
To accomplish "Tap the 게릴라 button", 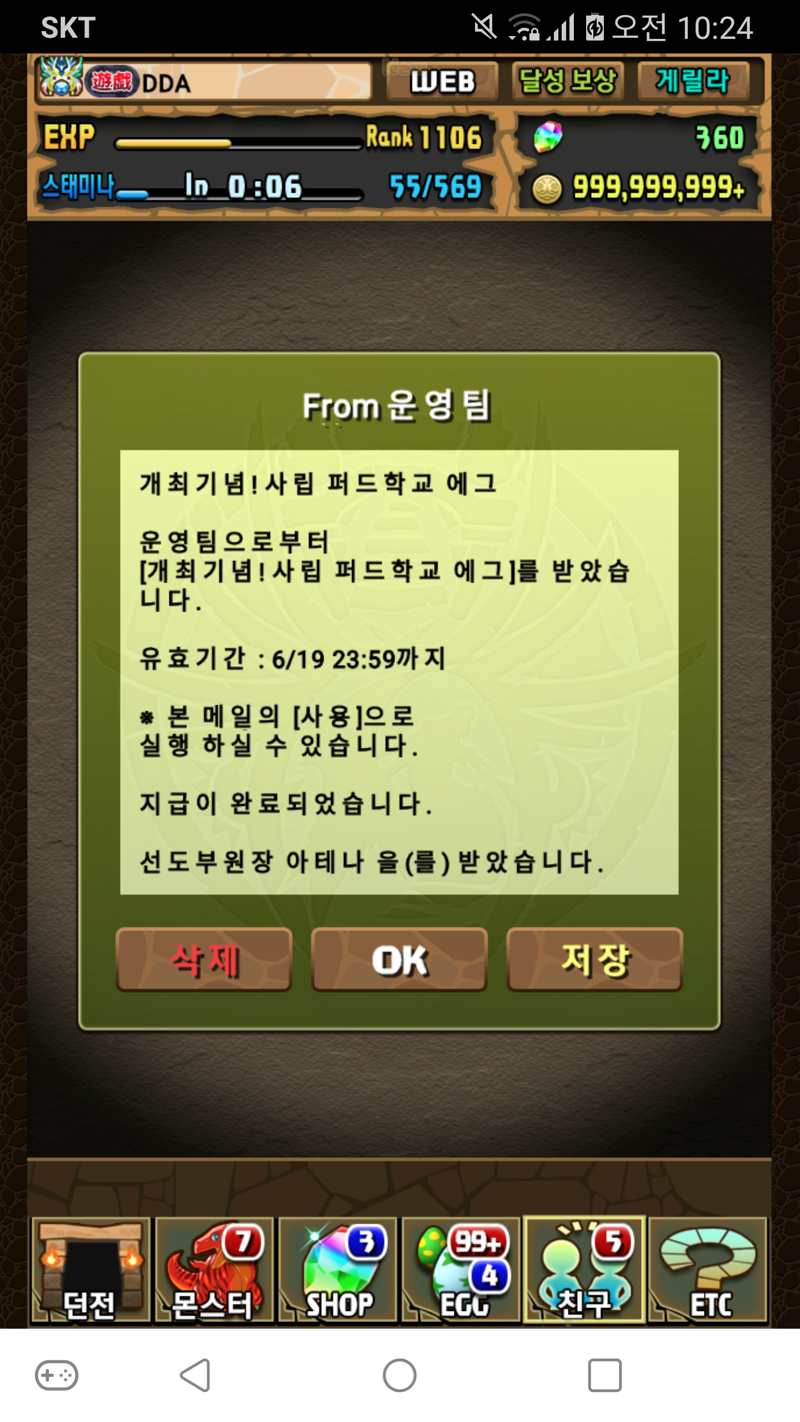I will 694,81.
